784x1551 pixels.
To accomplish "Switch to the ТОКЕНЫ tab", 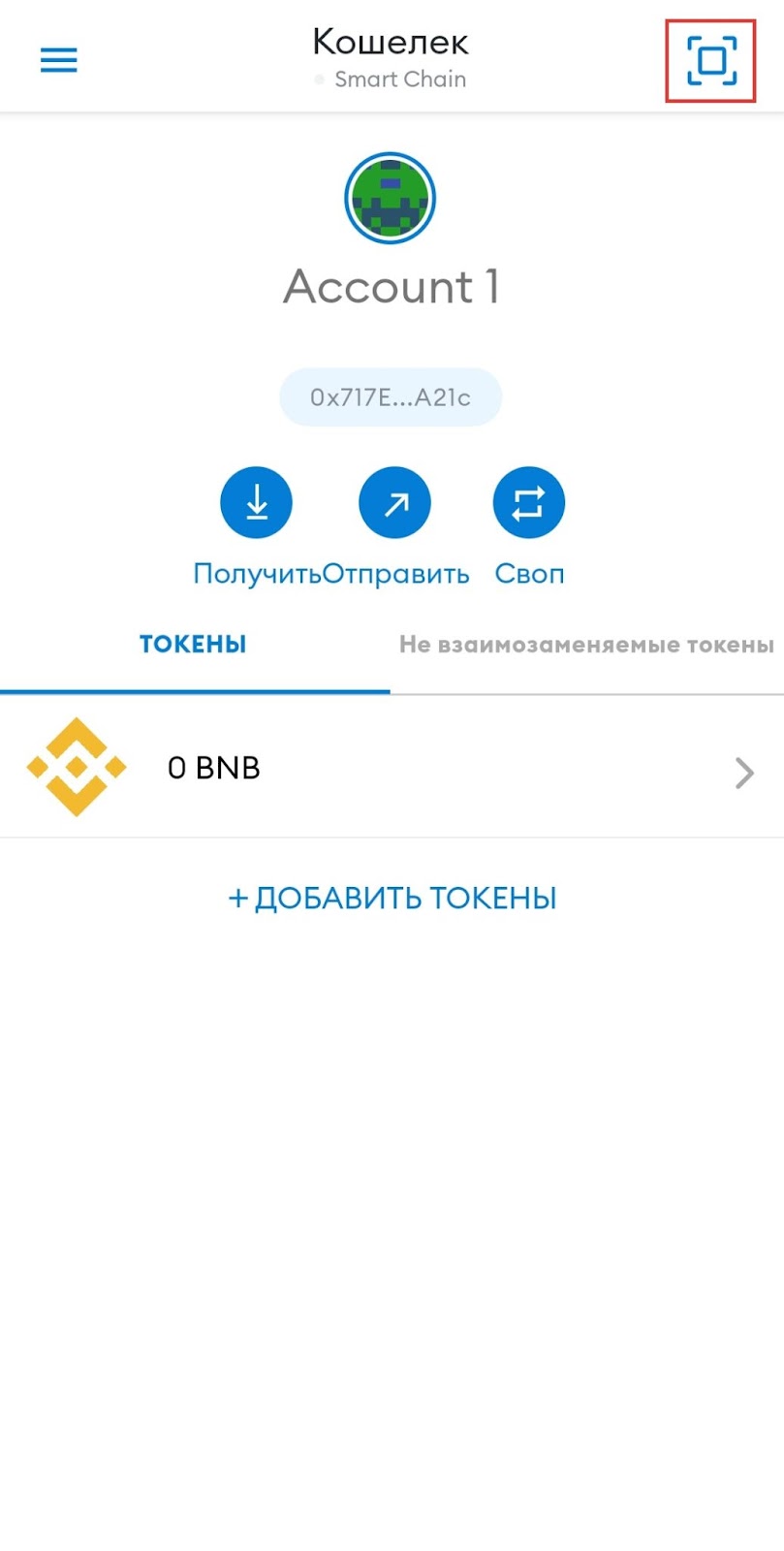I will [193, 645].
